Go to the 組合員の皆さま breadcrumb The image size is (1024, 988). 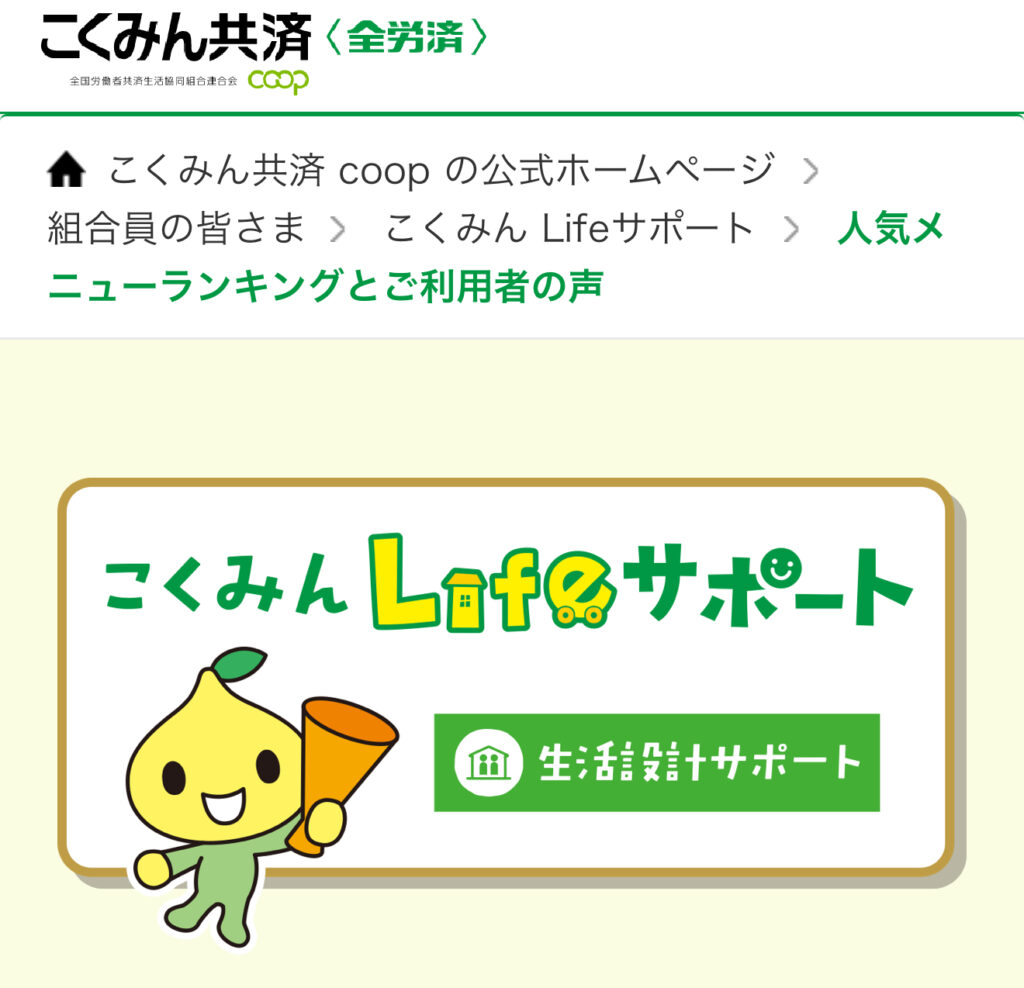point(176,229)
